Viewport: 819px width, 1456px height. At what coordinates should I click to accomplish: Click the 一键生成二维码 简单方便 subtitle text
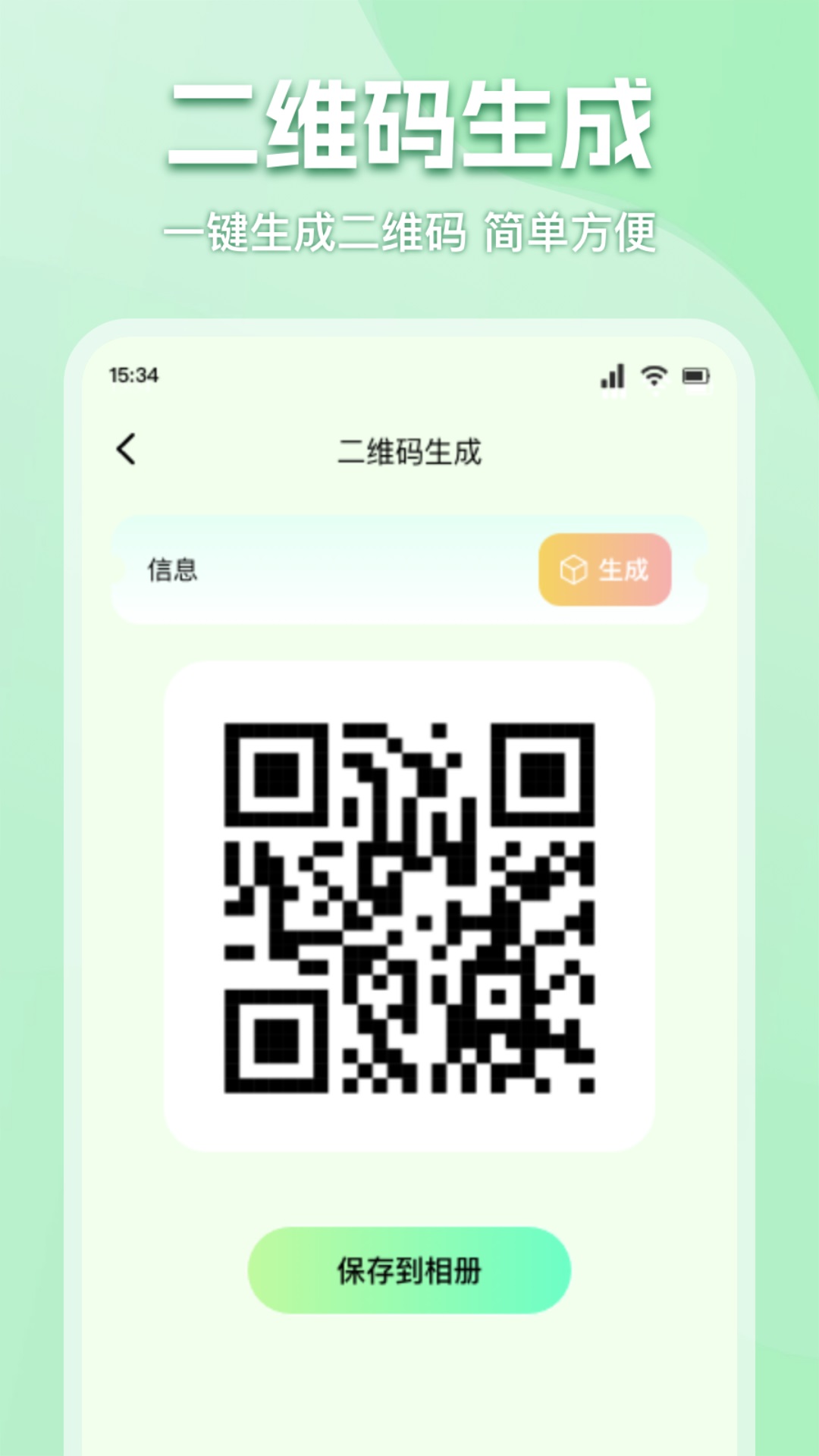(409, 231)
